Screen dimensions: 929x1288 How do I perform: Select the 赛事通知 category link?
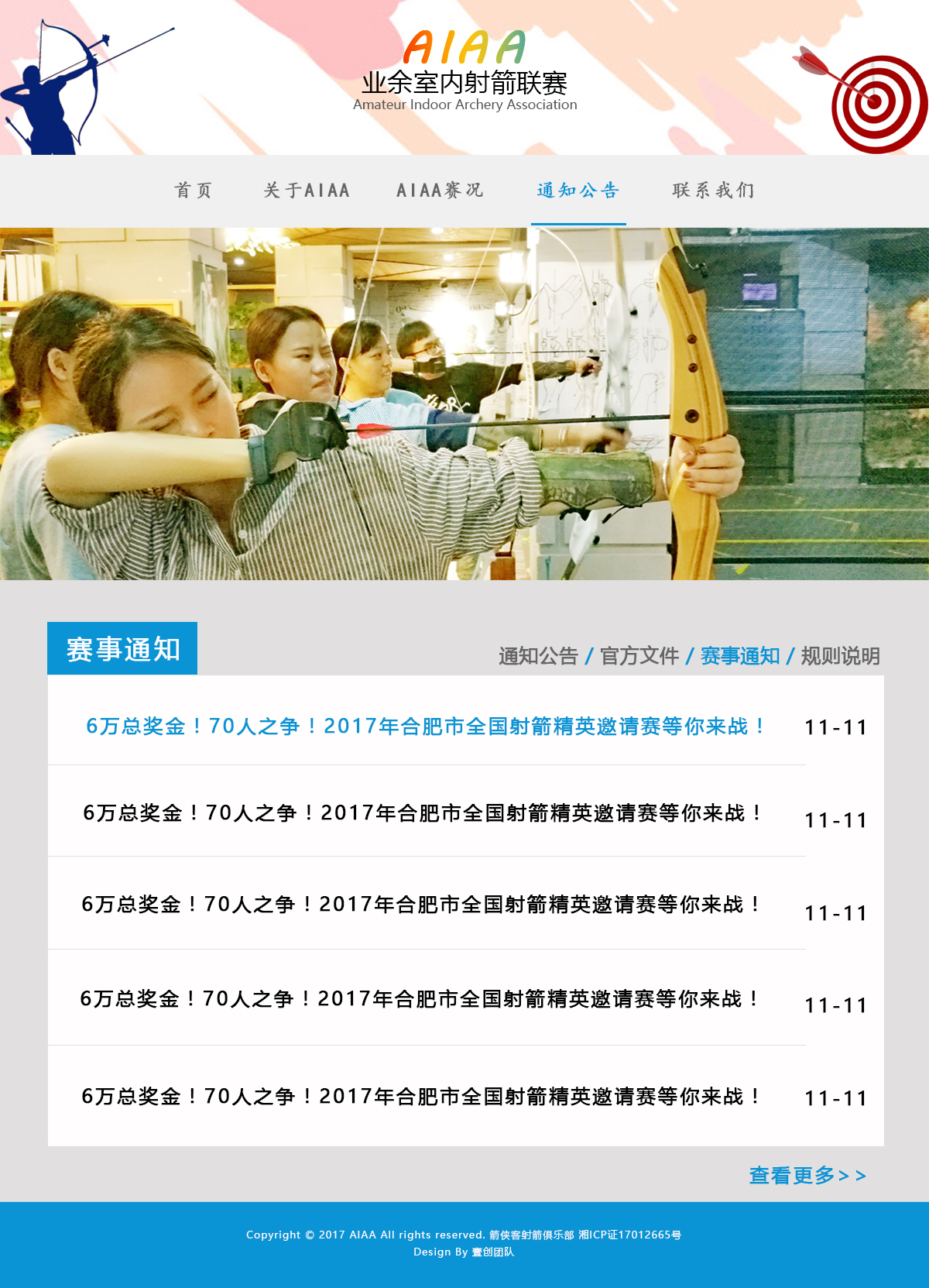[x=740, y=656]
